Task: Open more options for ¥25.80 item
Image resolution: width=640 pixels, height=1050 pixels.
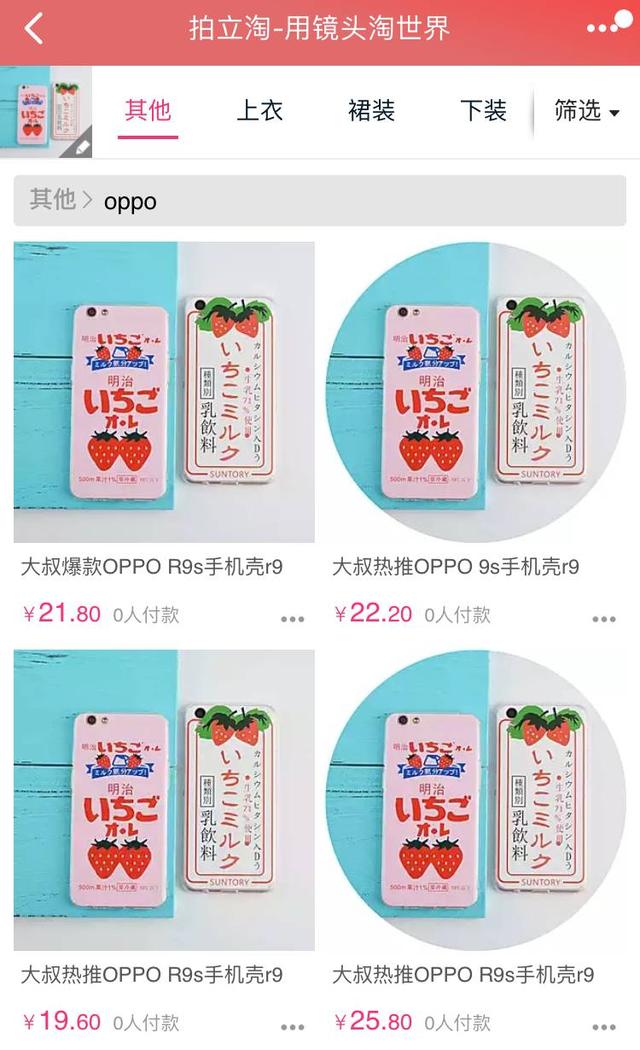Action: click(603, 1027)
